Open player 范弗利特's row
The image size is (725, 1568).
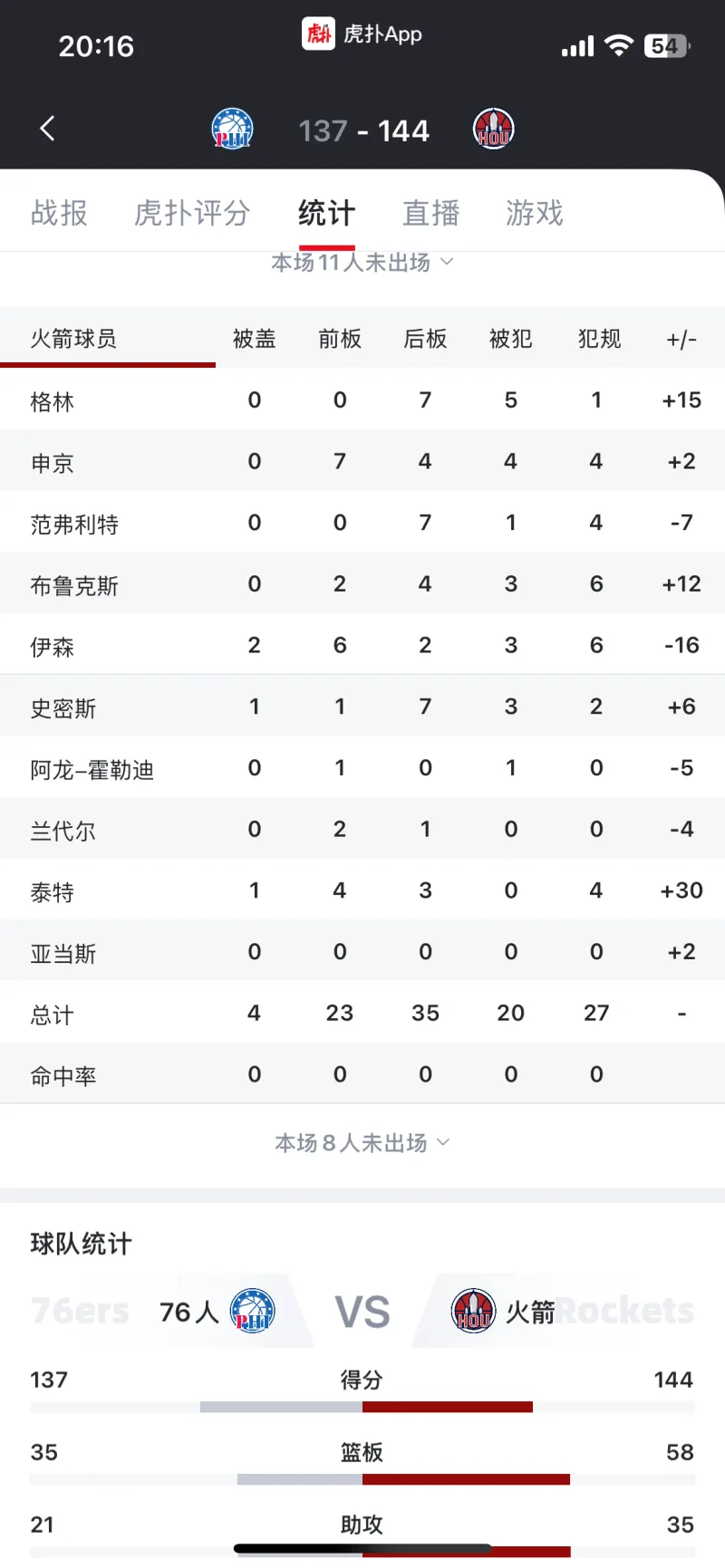click(362, 523)
